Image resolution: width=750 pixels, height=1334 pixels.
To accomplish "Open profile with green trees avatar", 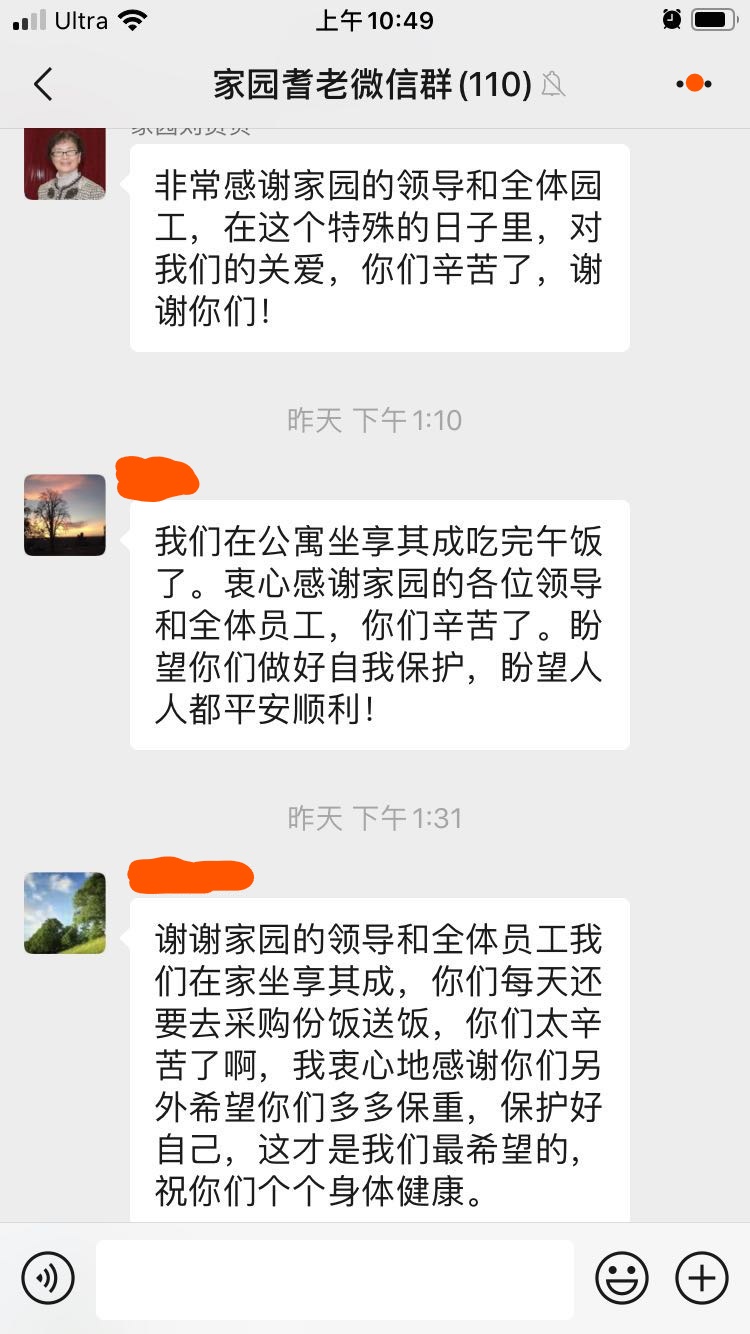I will pyautogui.click(x=65, y=913).
